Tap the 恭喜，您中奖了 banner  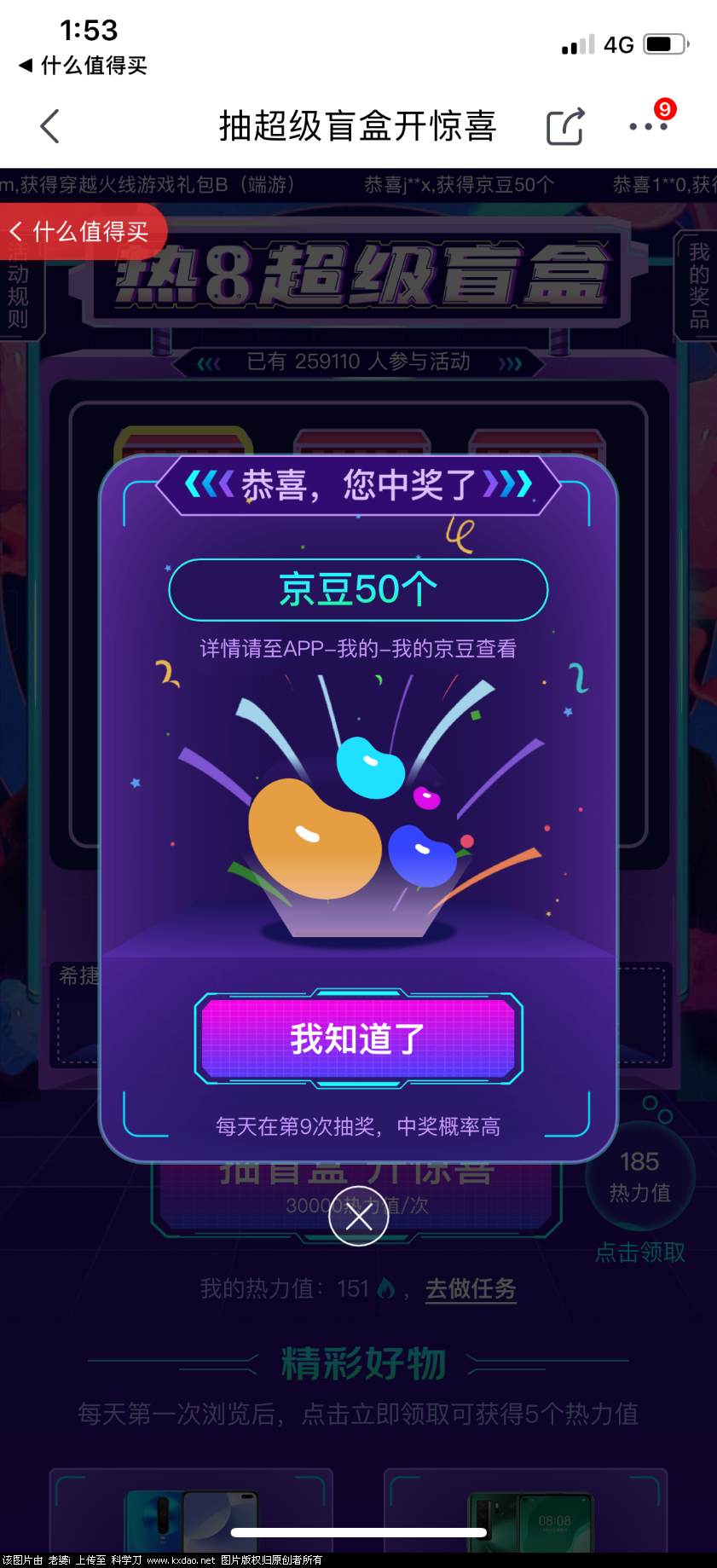click(x=358, y=486)
